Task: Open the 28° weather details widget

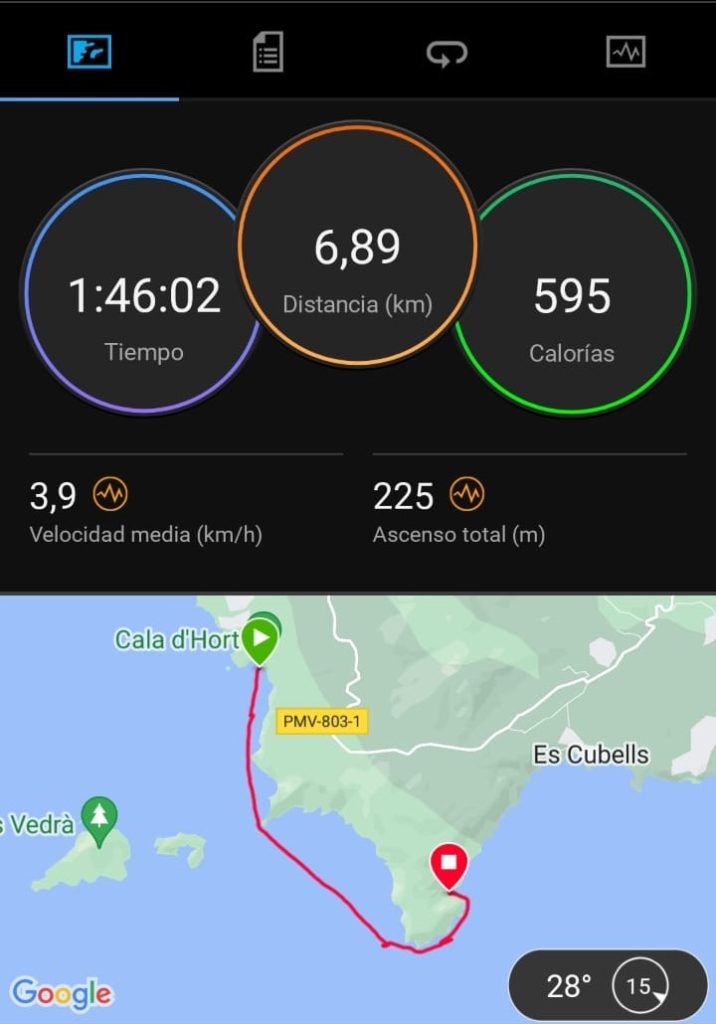Action: pyautogui.click(x=607, y=986)
